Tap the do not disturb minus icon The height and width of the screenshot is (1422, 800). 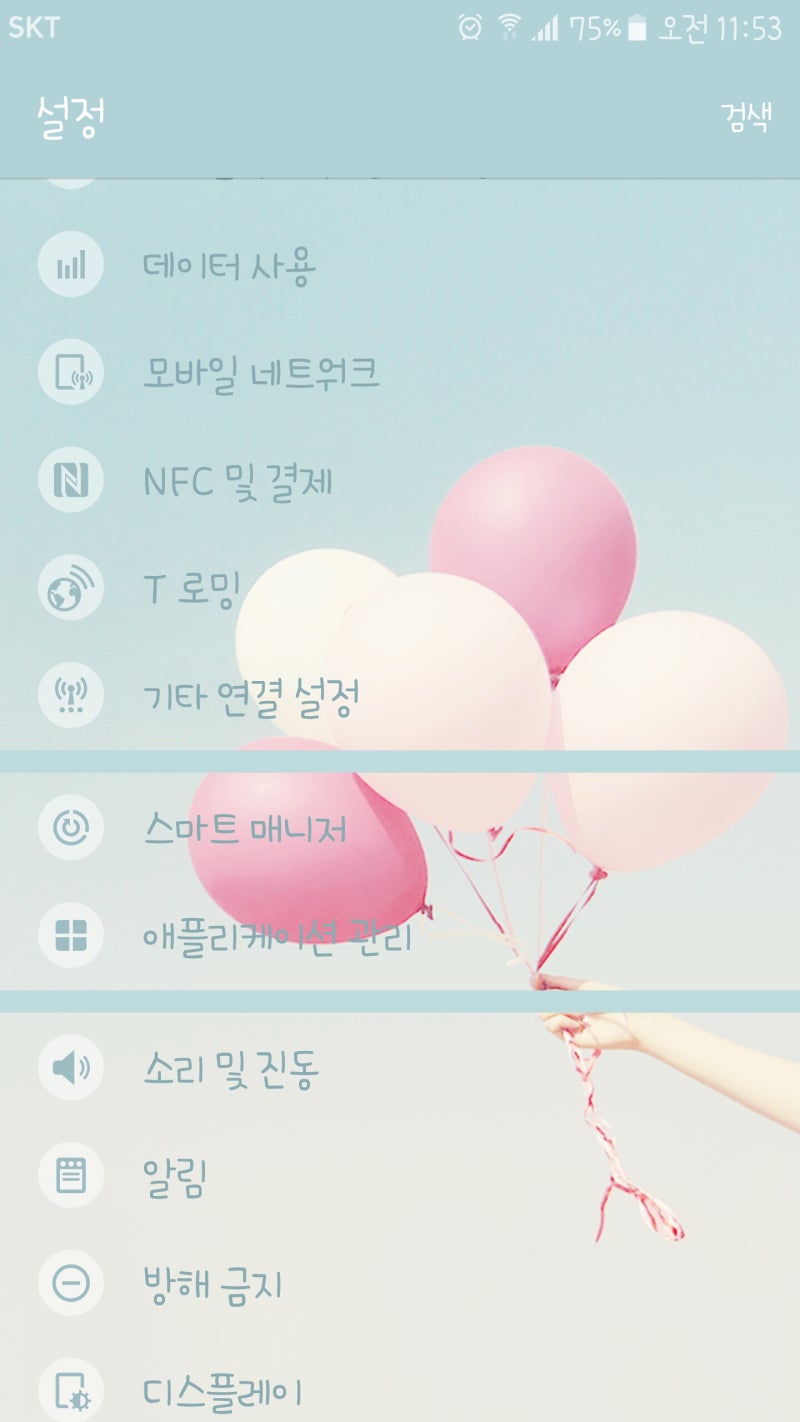click(x=70, y=1285)
